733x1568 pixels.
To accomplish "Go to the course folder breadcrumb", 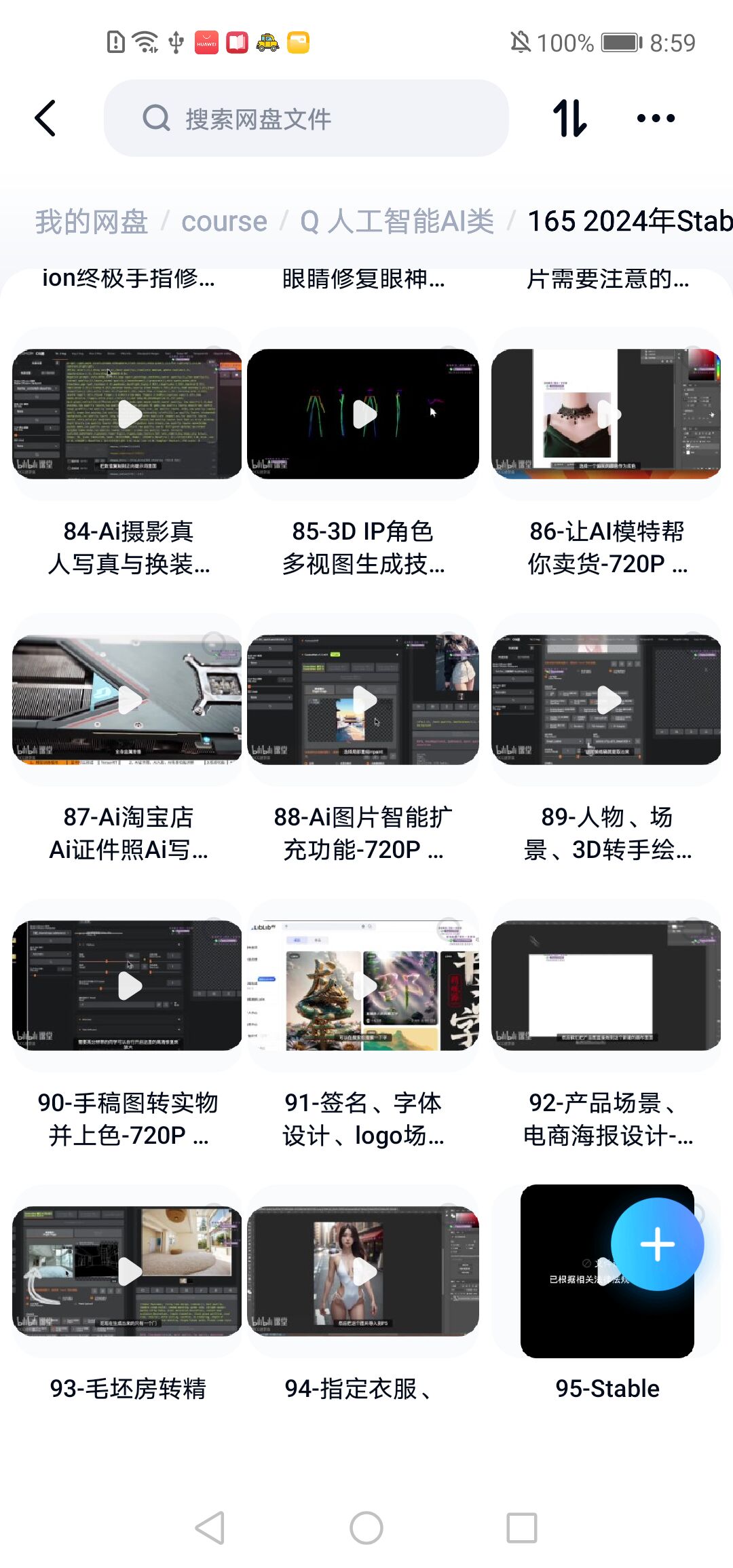I will [x=224, y=222].
